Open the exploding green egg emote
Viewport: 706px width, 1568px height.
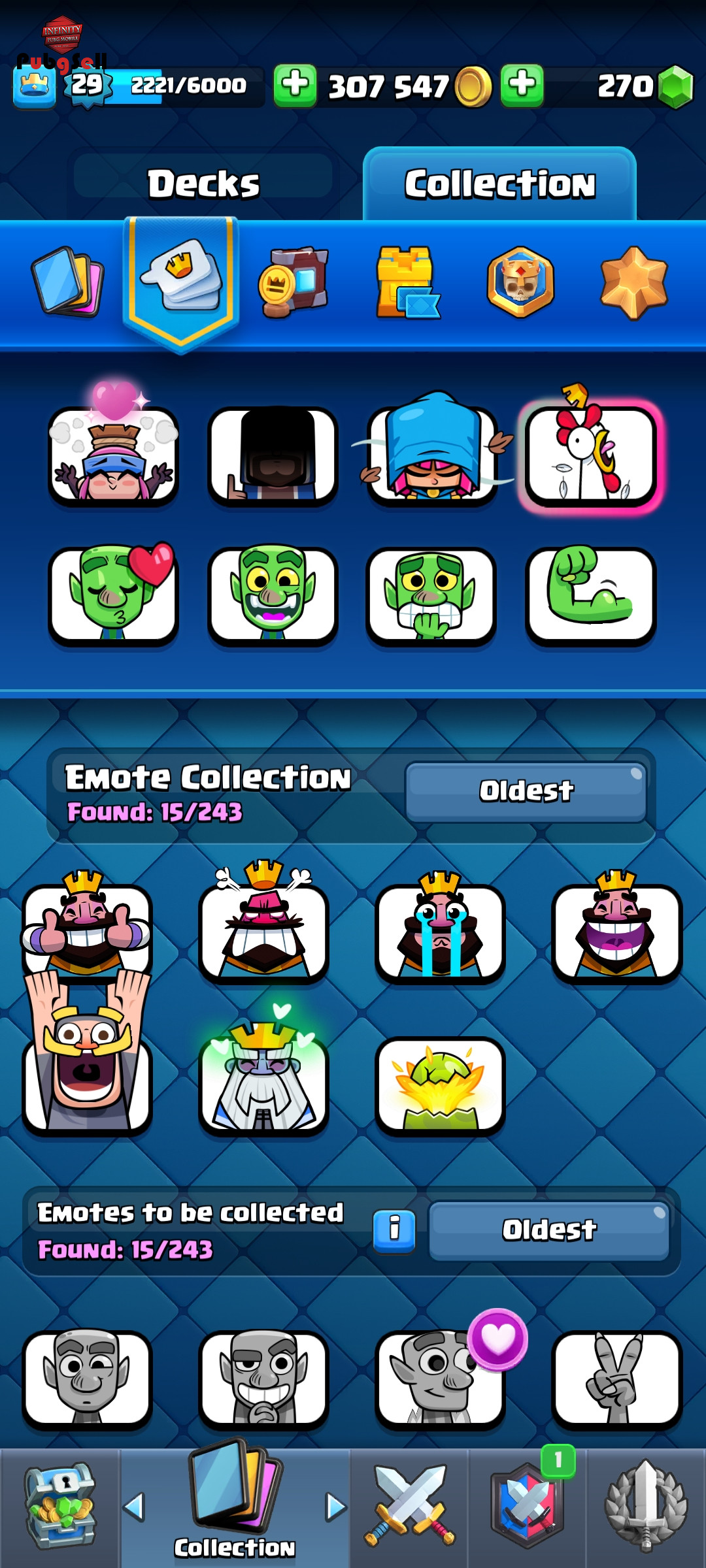point(440,1086)
